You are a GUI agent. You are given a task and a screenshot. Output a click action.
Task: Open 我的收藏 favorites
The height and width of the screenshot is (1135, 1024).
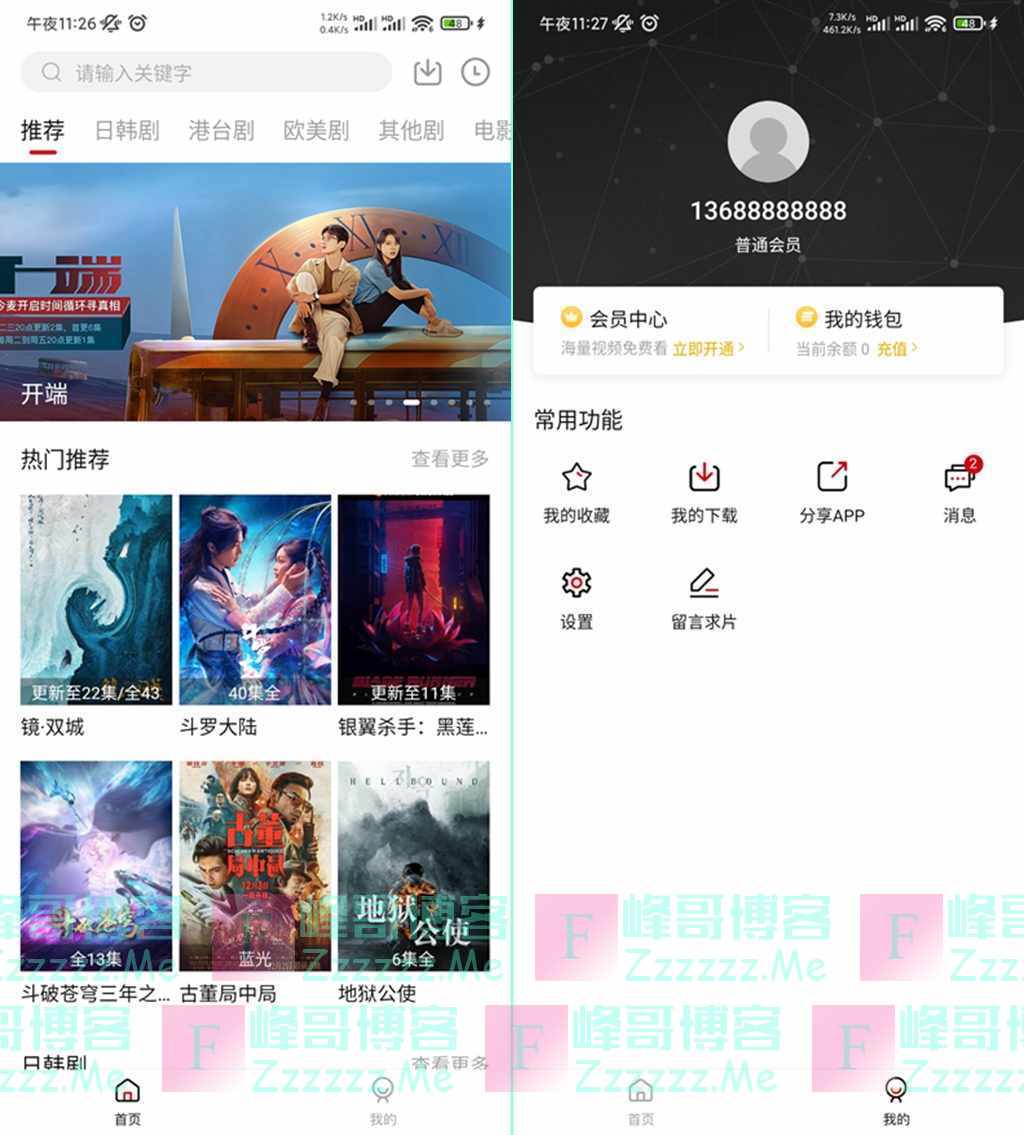tap(576, 492)
